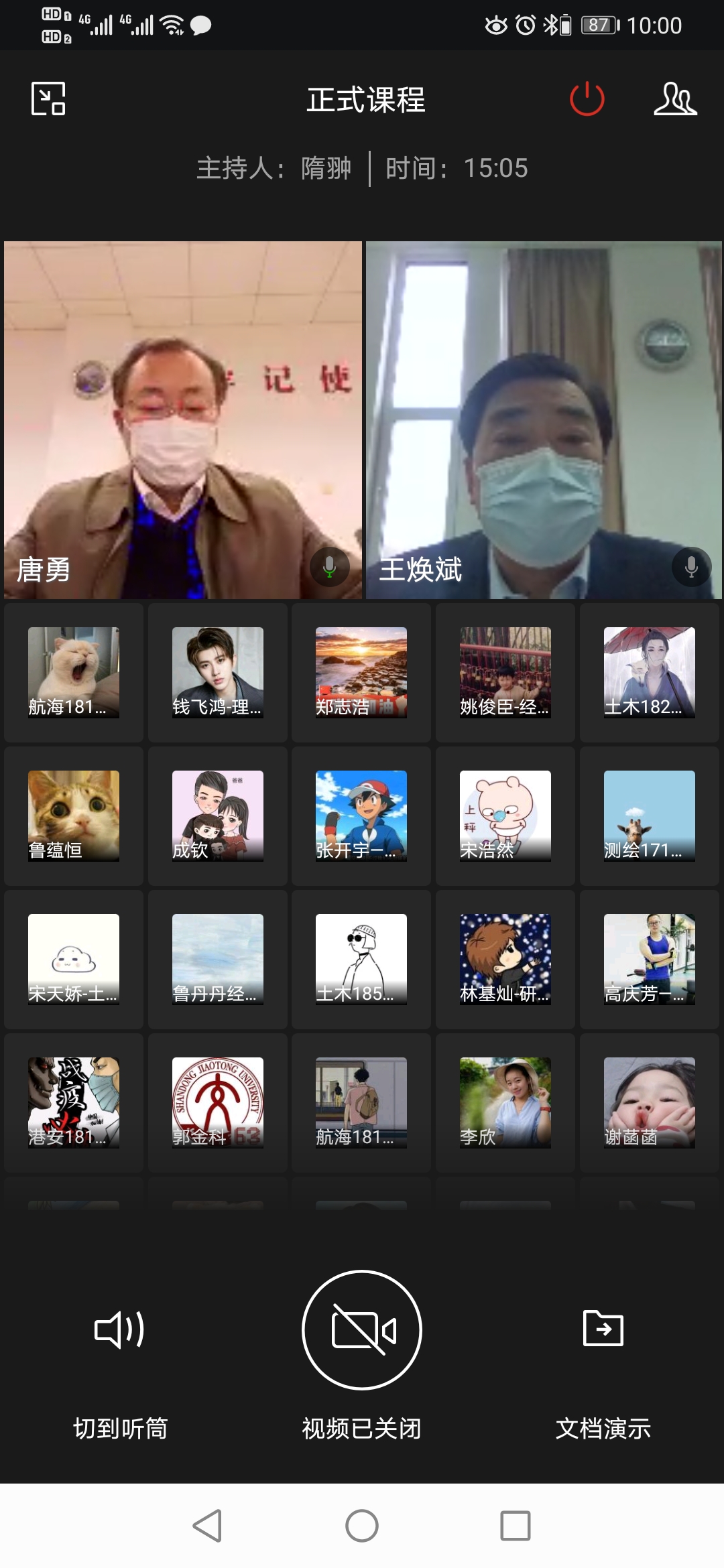
Task: Select participant 李欣
Action: pos(505,1102)
